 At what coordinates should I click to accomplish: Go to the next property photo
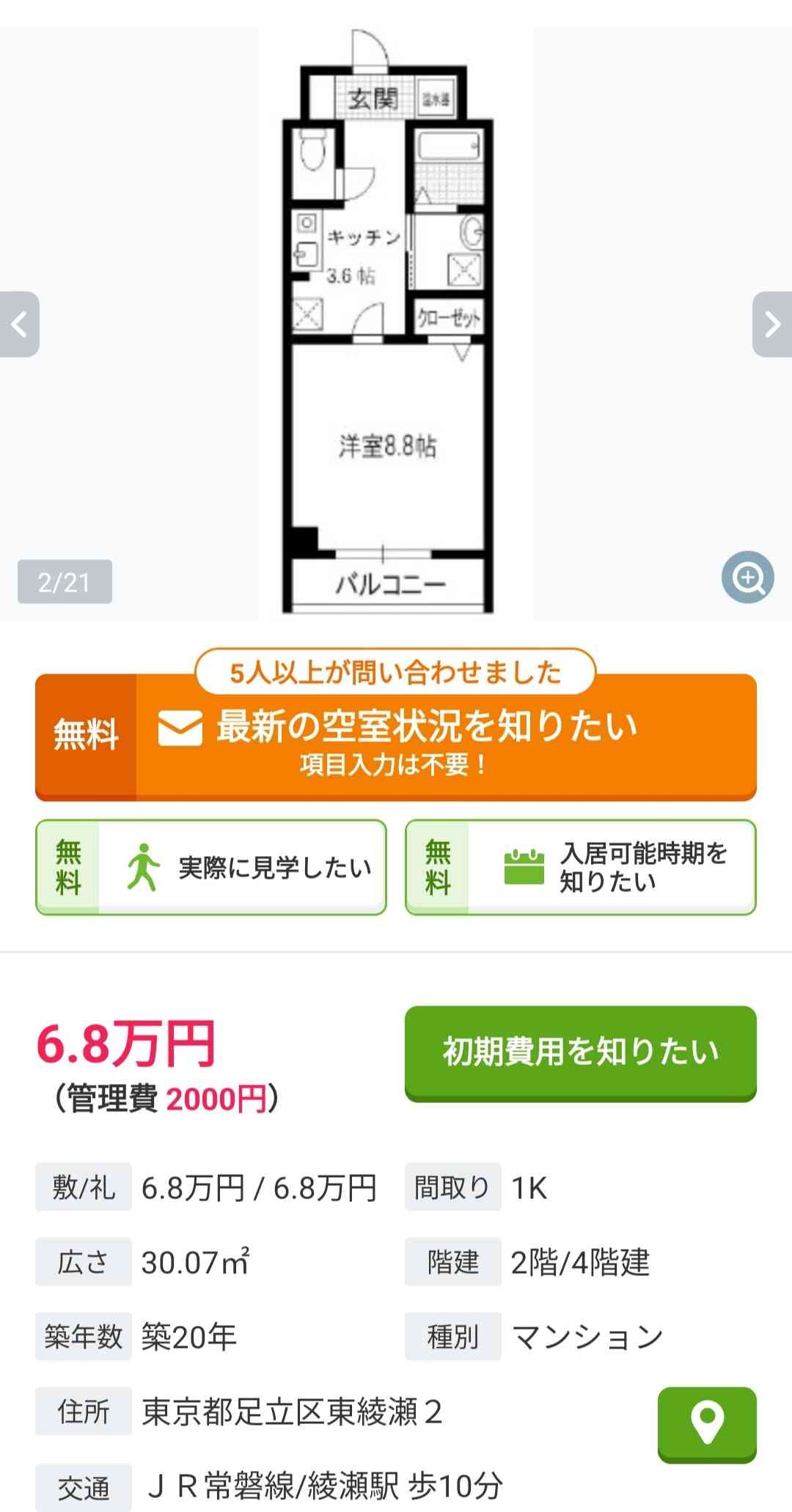pos(772,324)
